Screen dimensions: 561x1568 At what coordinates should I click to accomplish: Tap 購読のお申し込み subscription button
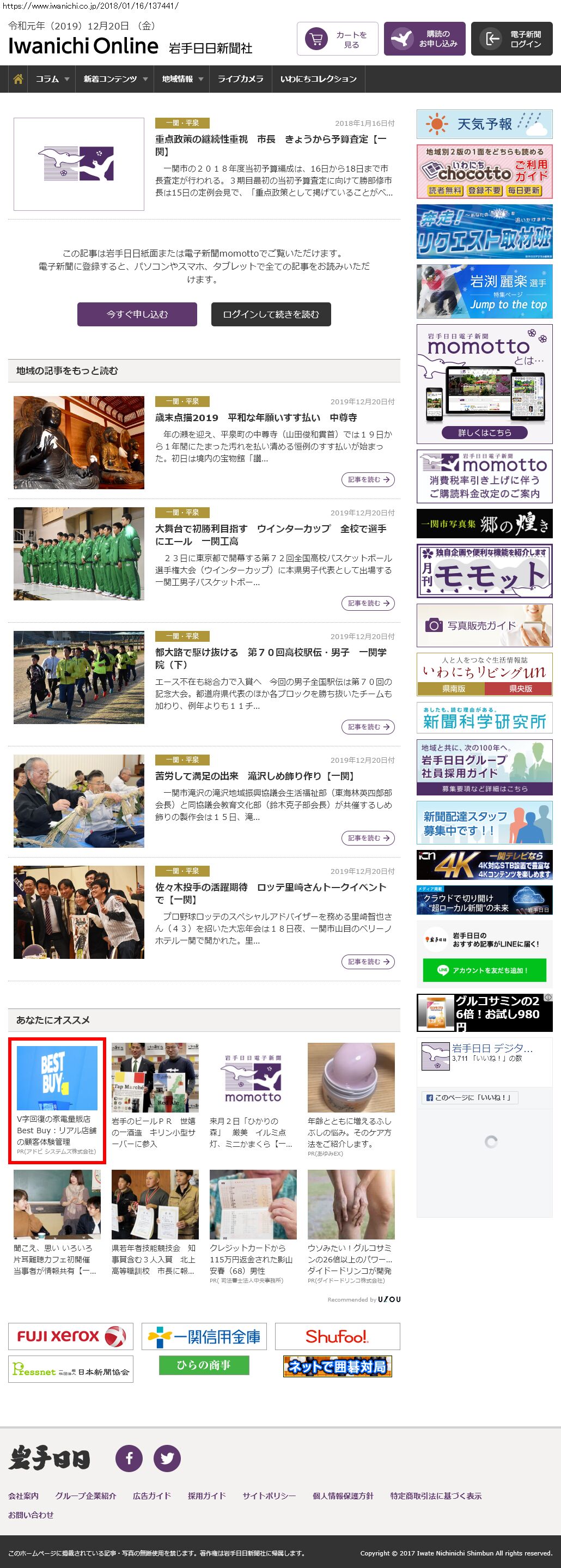click(424, 39)
